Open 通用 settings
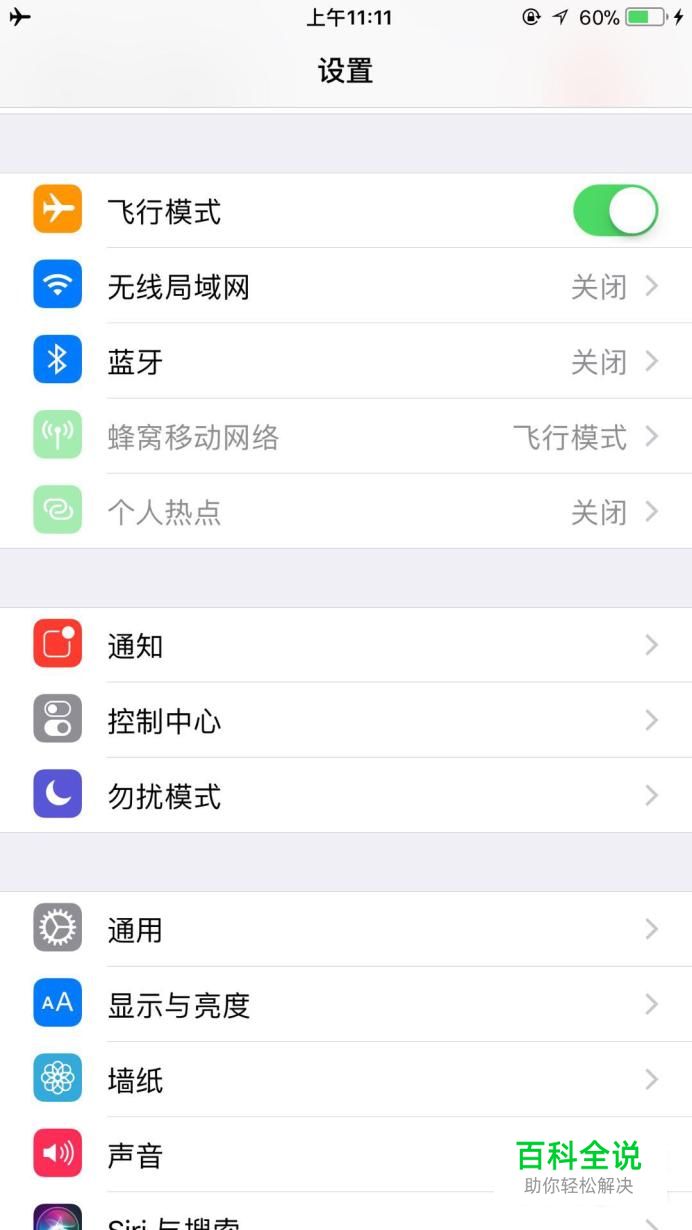The image size is (692, 1230). tap(345, 930)
